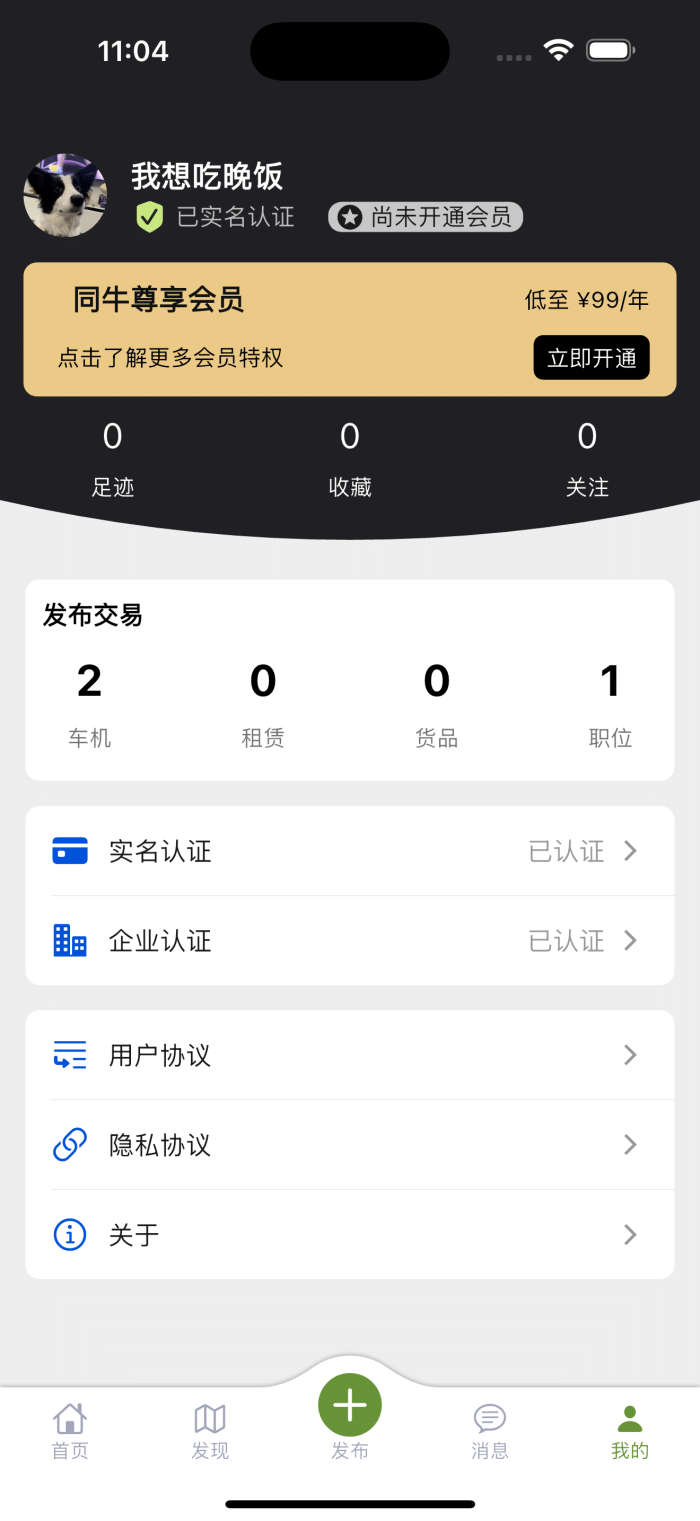Open my 收藏 favorites
The width and height of the screenshot is (700, 1521).
350,459
